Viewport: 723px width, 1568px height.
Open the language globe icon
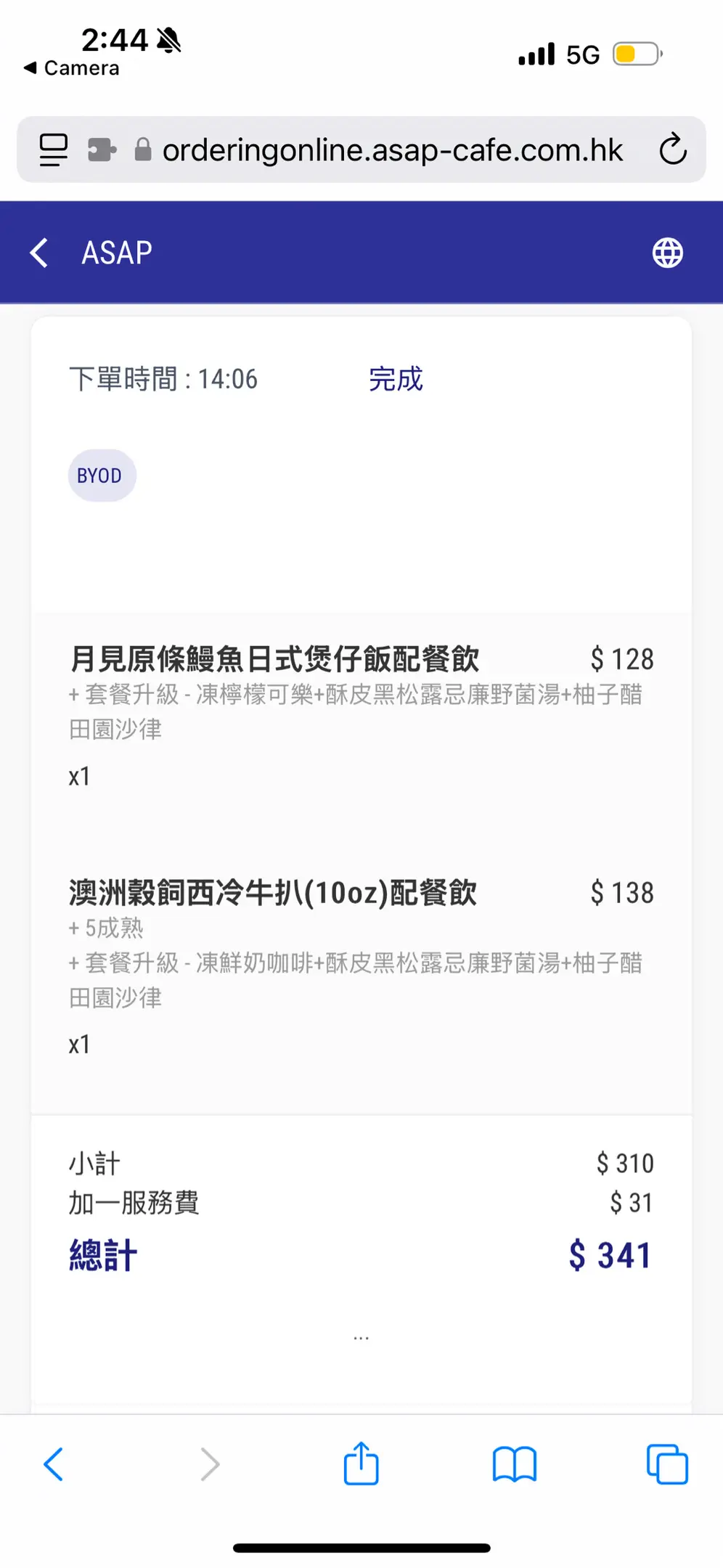point(667,253)
